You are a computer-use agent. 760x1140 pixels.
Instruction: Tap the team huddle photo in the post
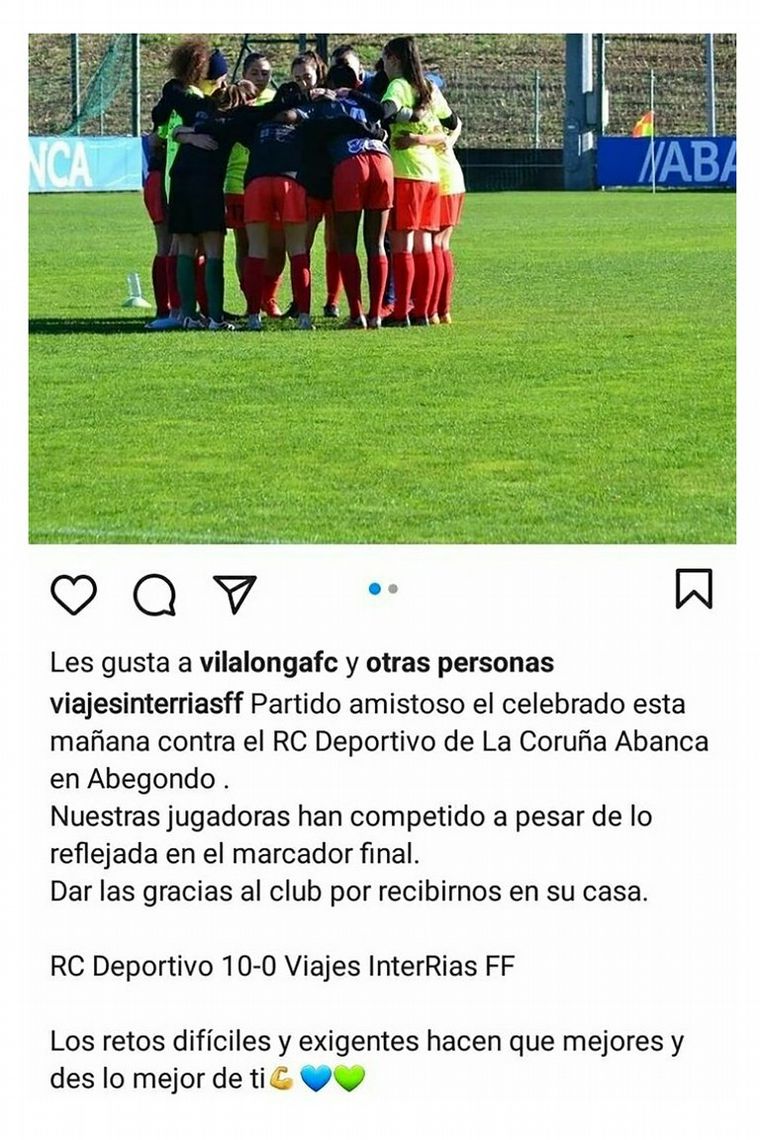click(381, 288)
